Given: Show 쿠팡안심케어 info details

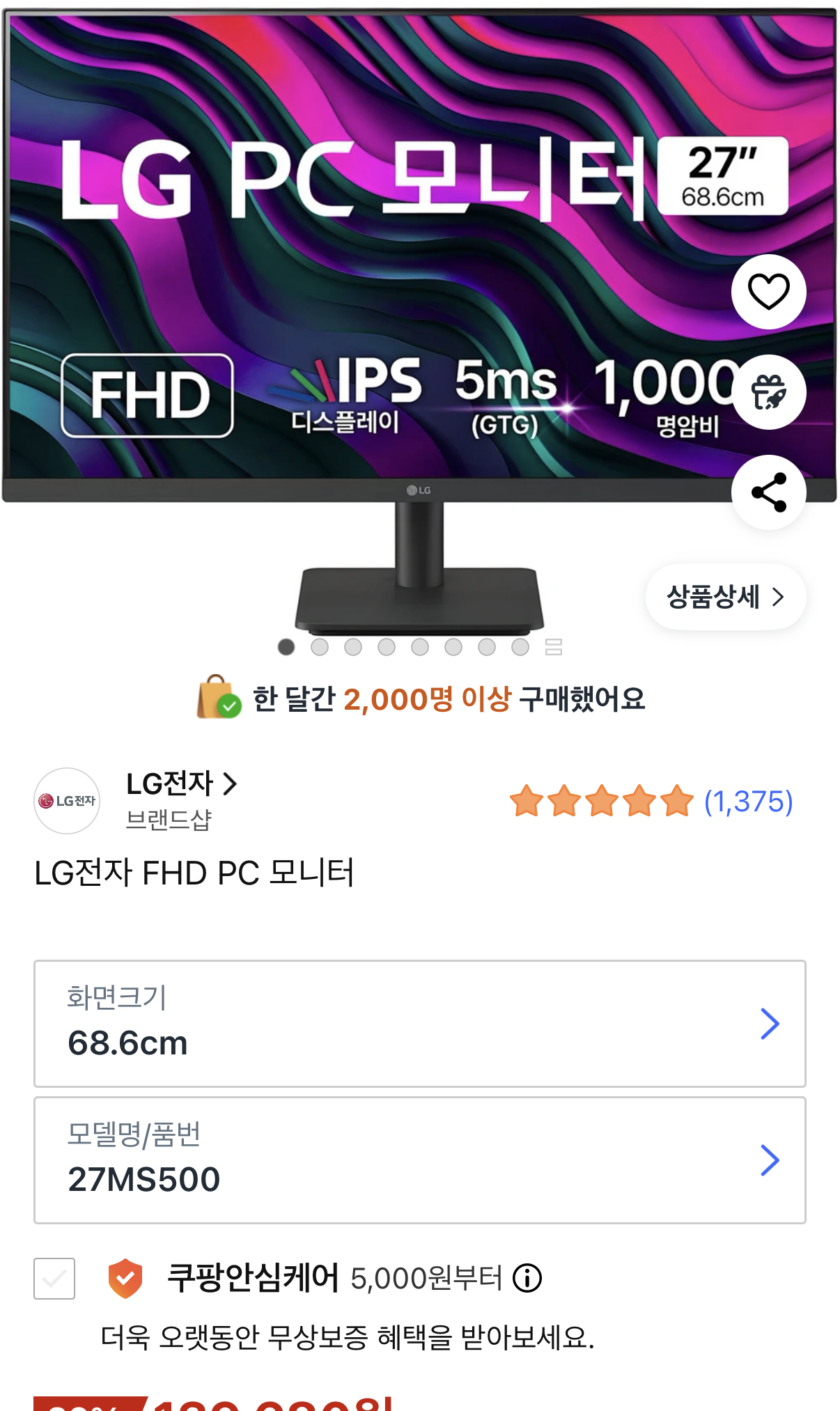Looking at the screenshot, I should coord(527,1278).
